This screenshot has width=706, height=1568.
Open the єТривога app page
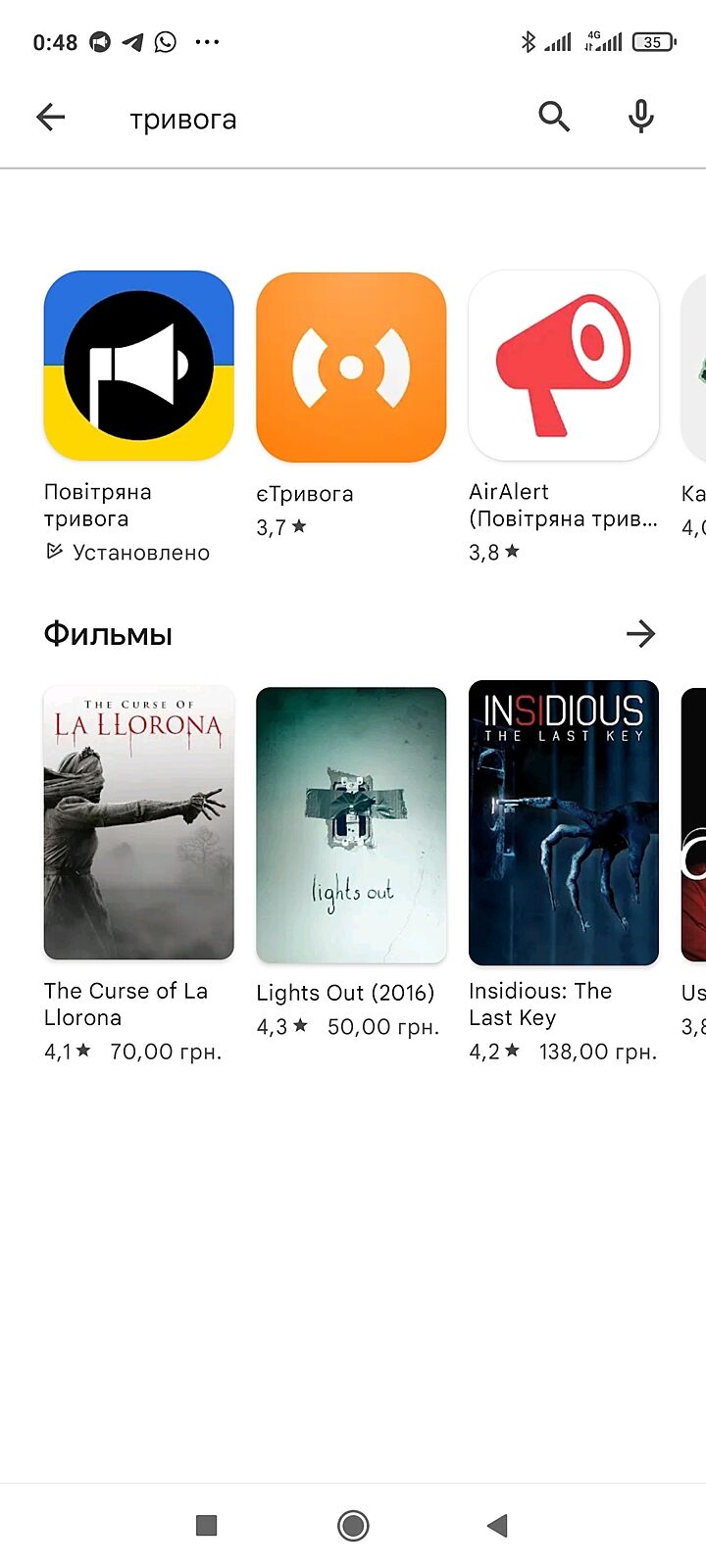[351, 367]
